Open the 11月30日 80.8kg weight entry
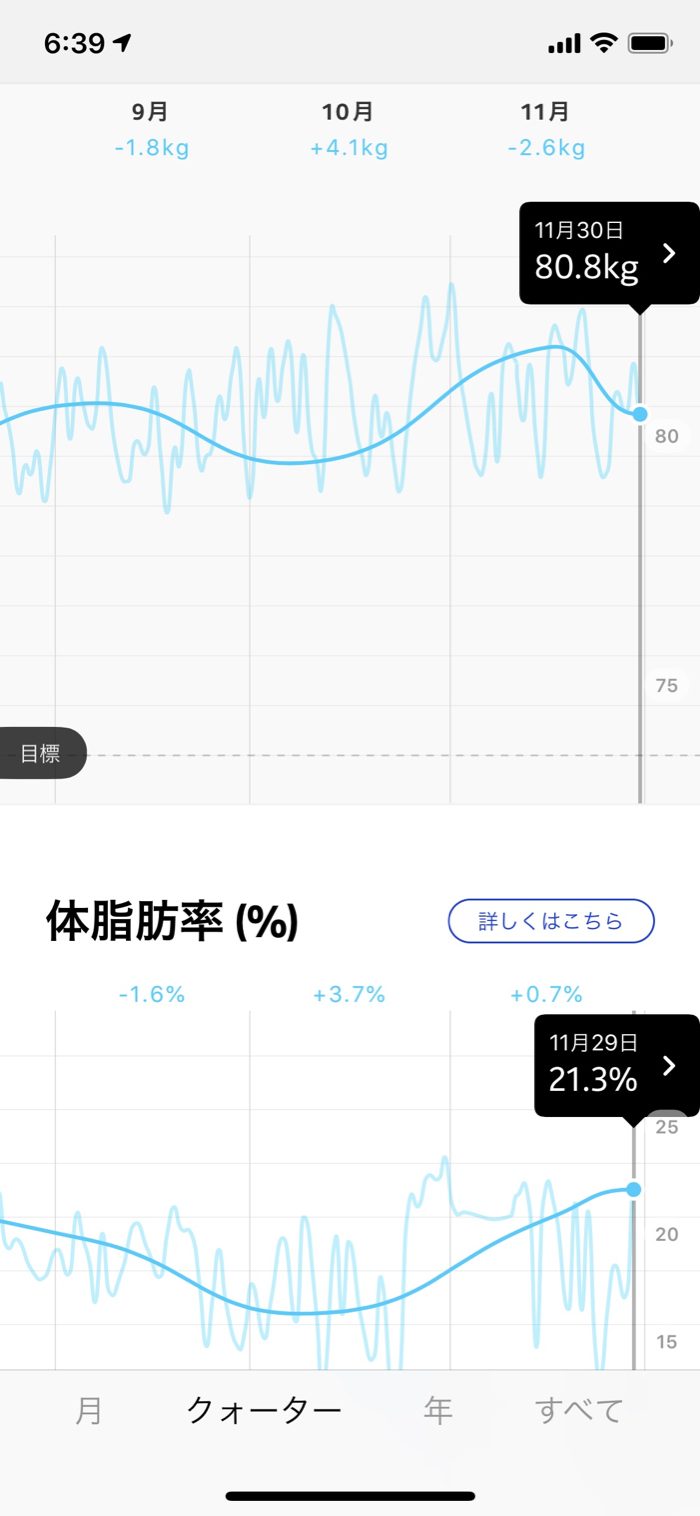This screenshot has width=700, height=1516. 608,254
